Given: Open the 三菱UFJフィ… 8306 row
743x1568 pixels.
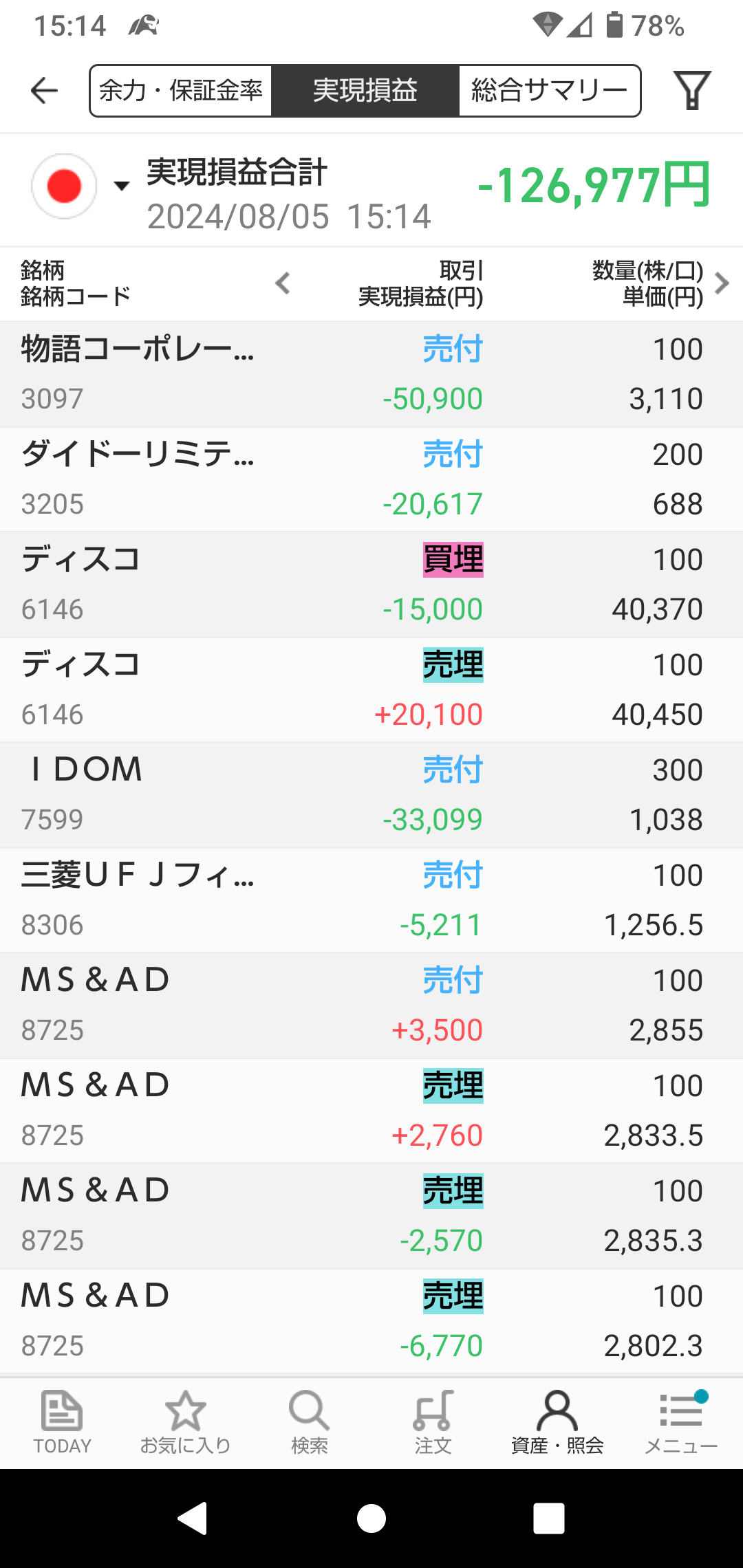Looking at the screenshot, I should (371, 900).
